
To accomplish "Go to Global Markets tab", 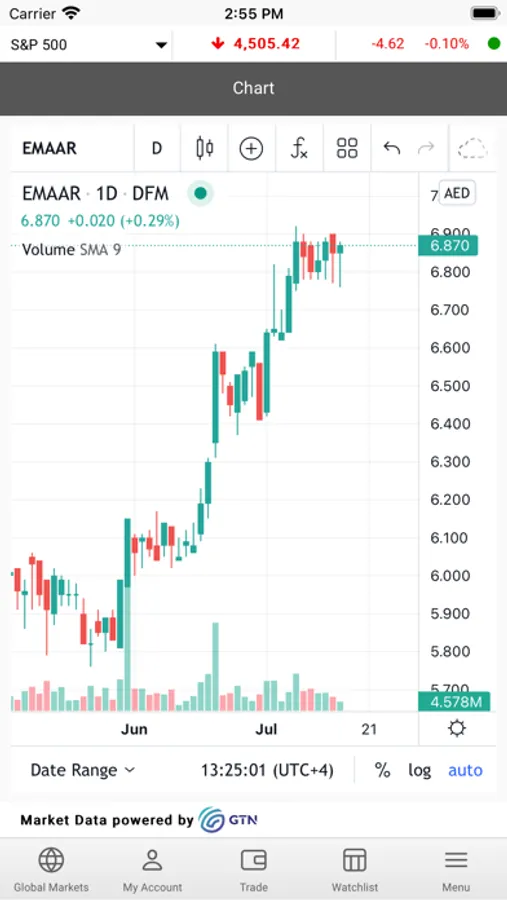I will (51, 870).
